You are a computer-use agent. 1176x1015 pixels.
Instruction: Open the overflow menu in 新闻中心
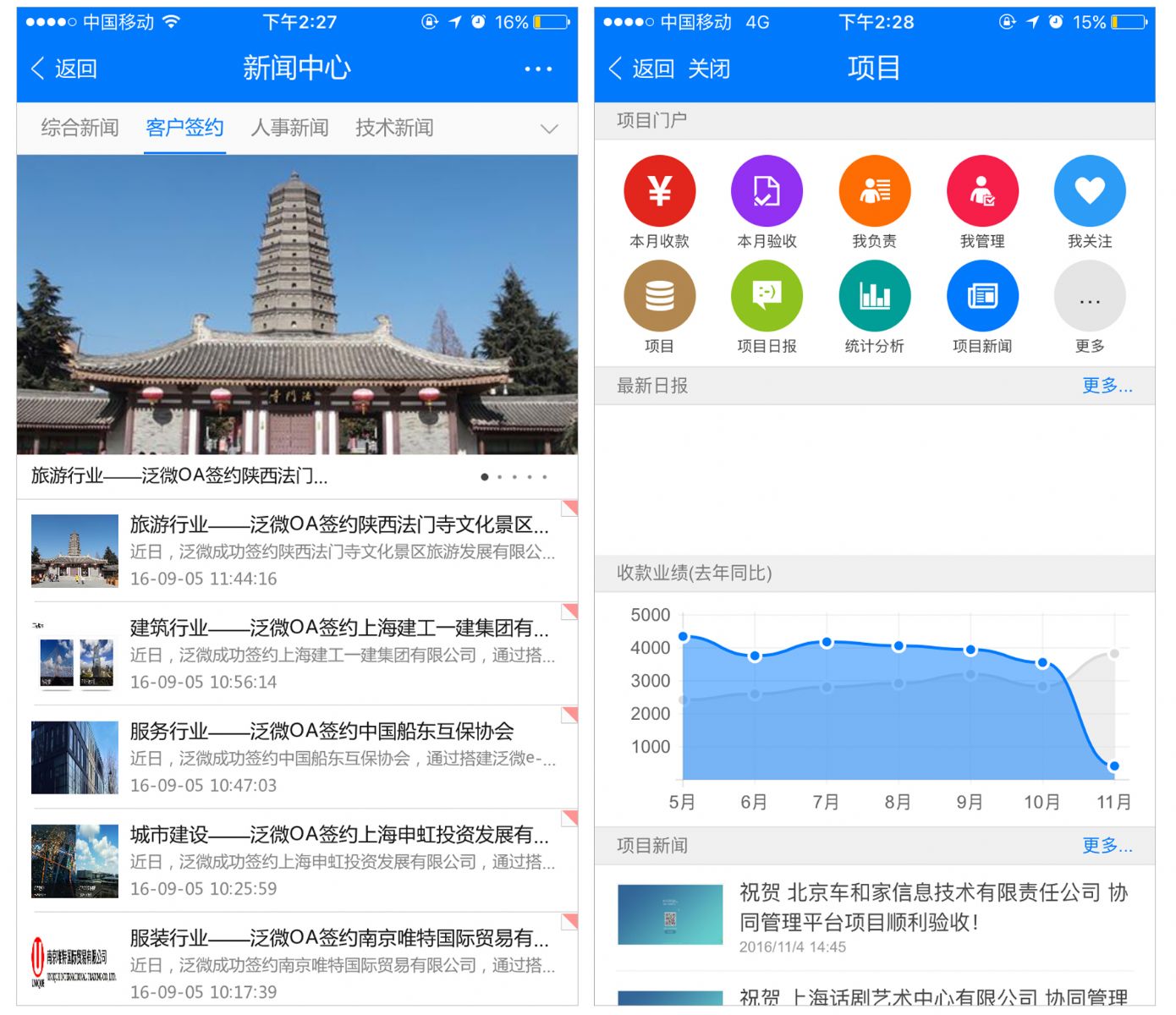point(537,69)
